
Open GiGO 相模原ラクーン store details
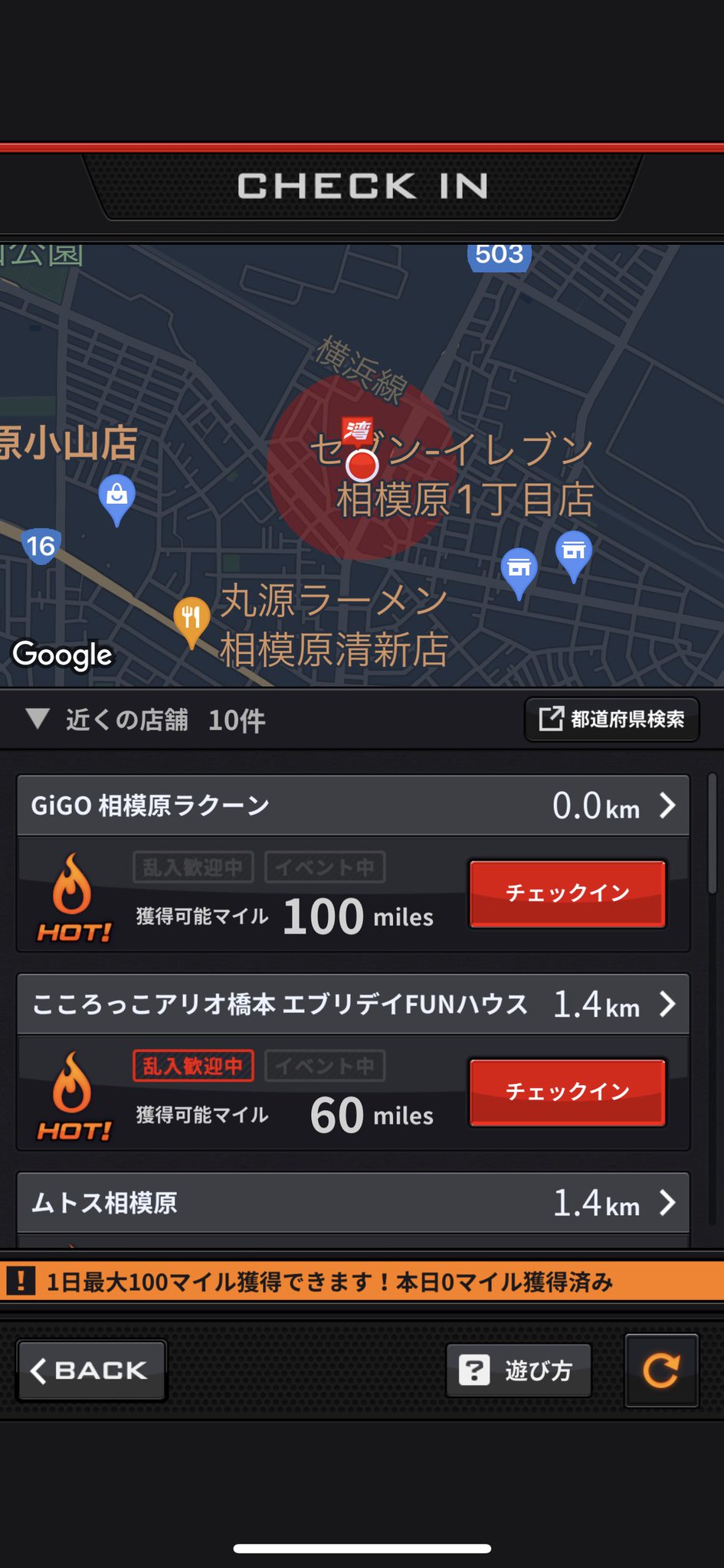click(353, 805)
